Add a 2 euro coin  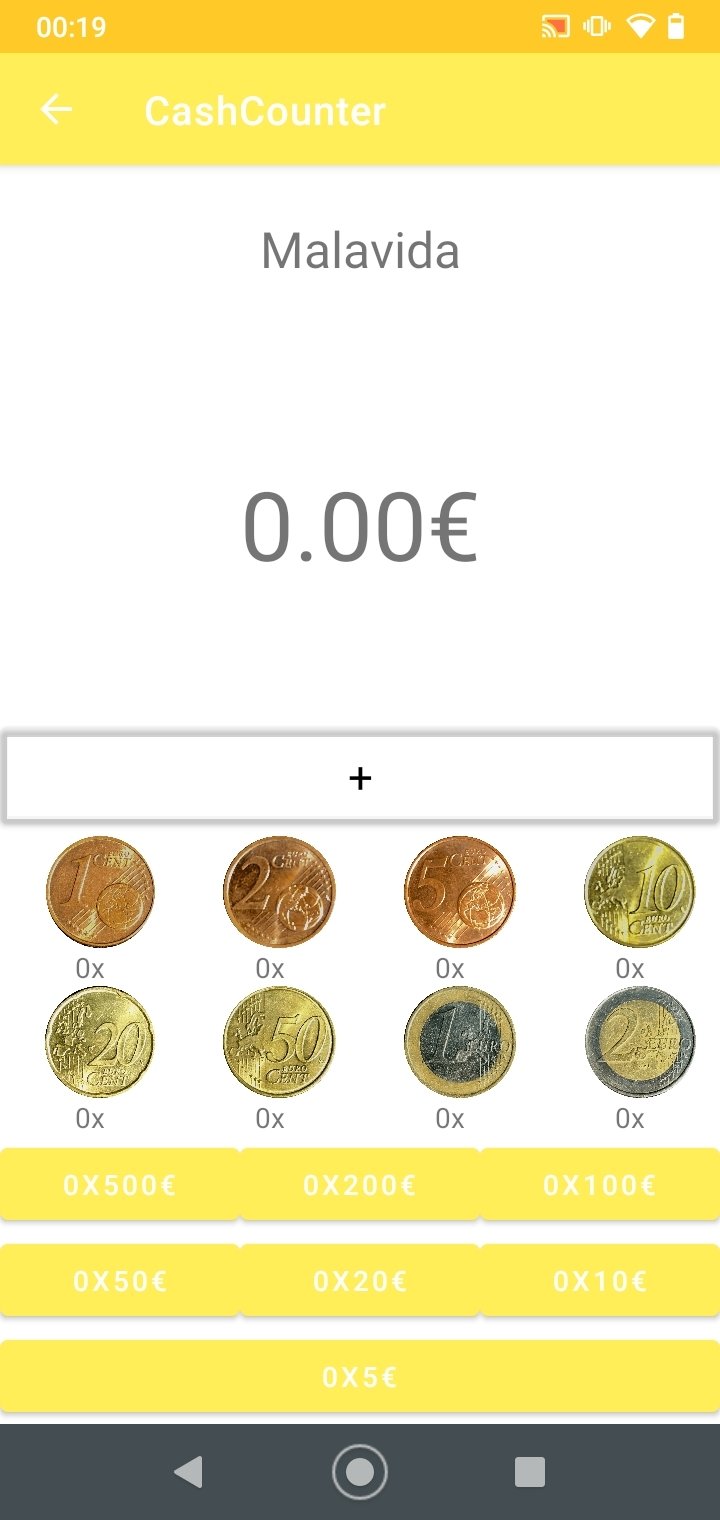tap(639, 1041)
